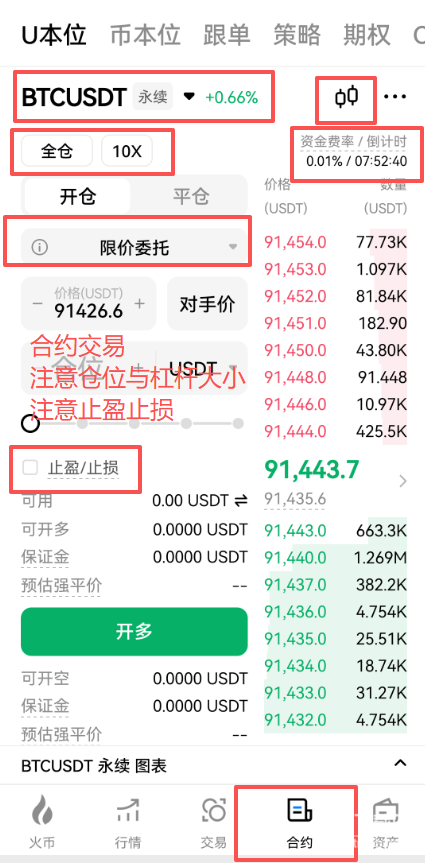Switch to the 跟单 tab
The image size is (425, 863).
(x=227, y=35)
